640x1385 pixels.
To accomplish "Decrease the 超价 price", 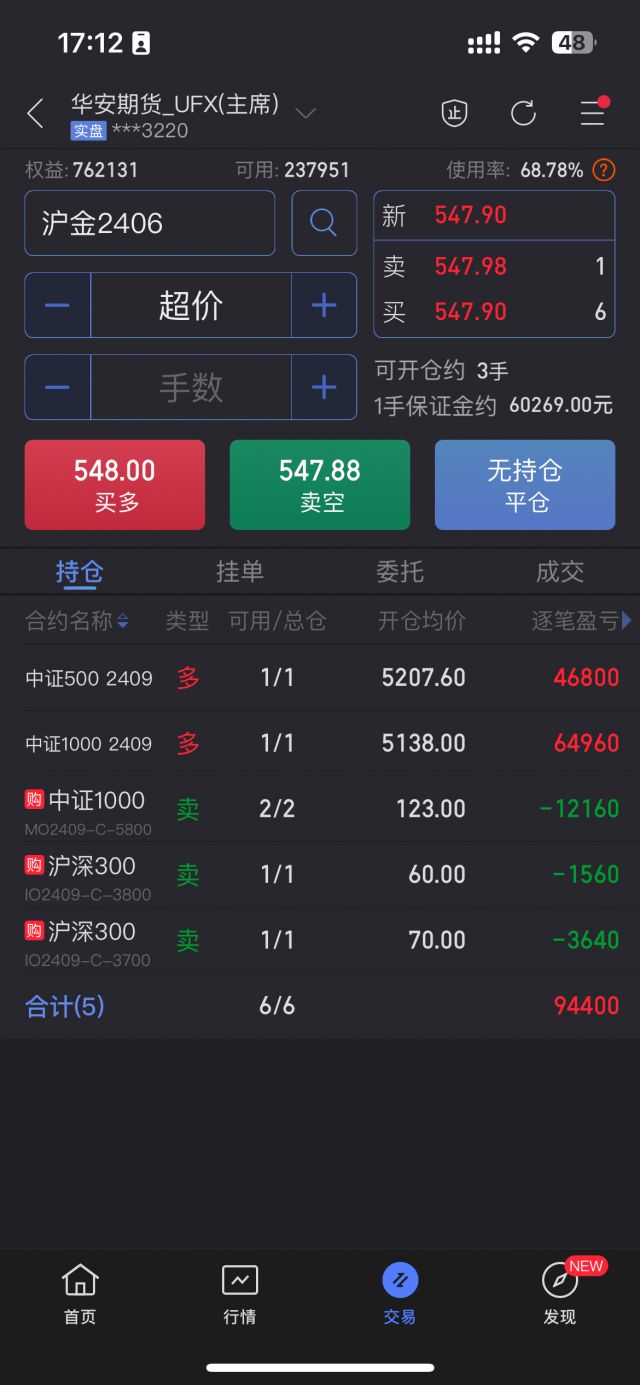I will coord(58,305).
